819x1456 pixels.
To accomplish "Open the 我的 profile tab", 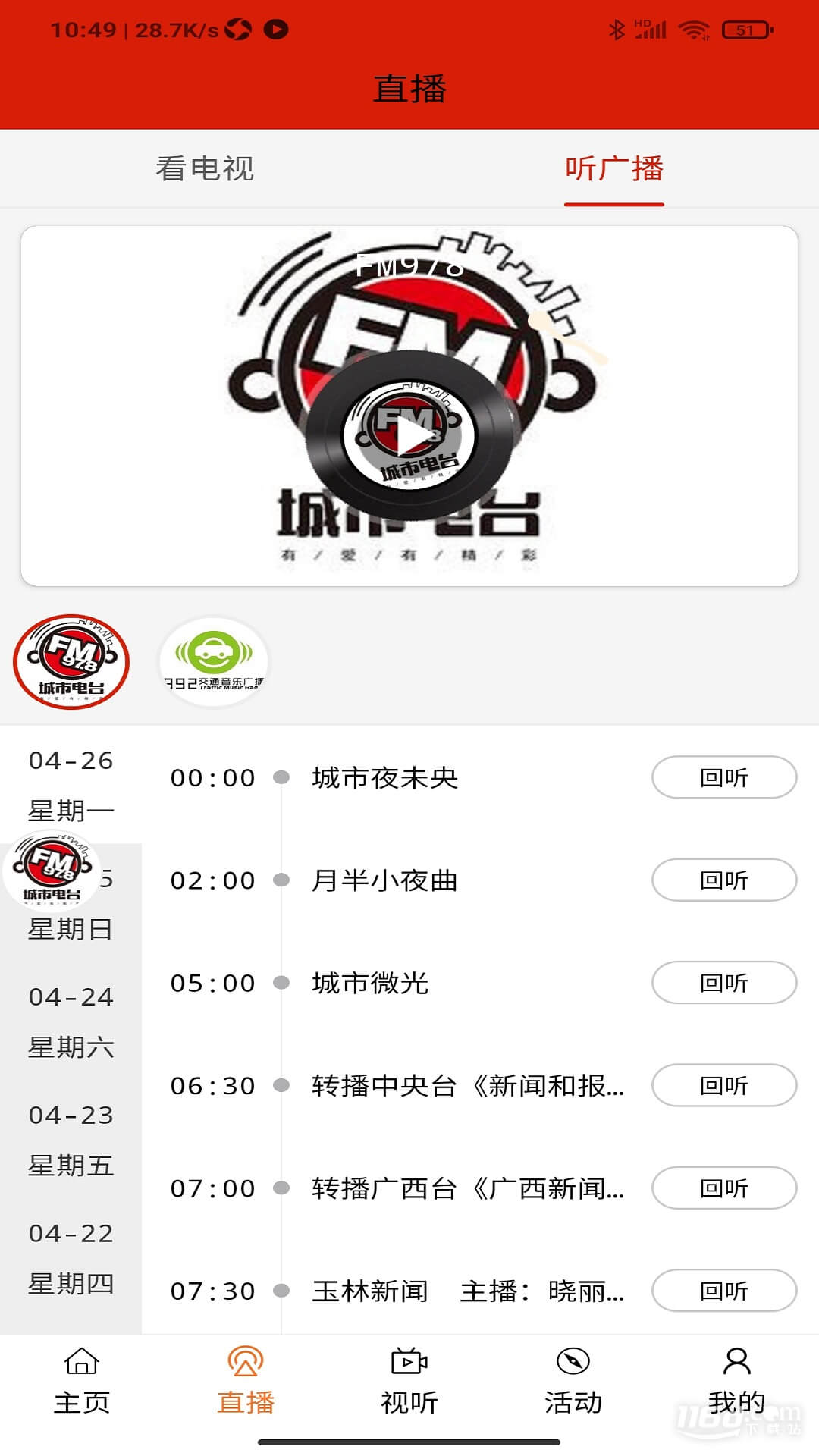I will (x=736, y=1382).
